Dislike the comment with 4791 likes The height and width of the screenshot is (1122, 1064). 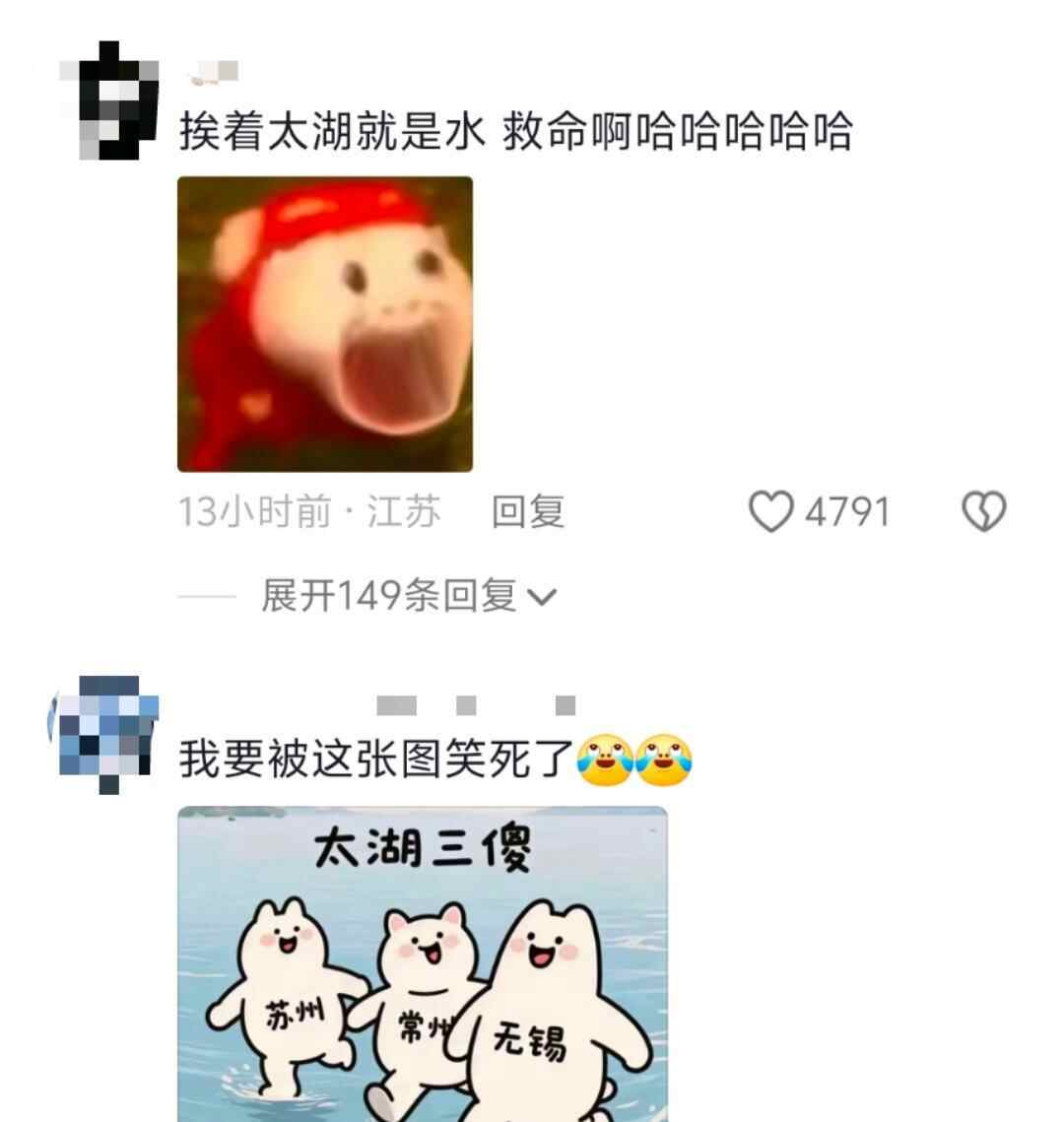982,512
